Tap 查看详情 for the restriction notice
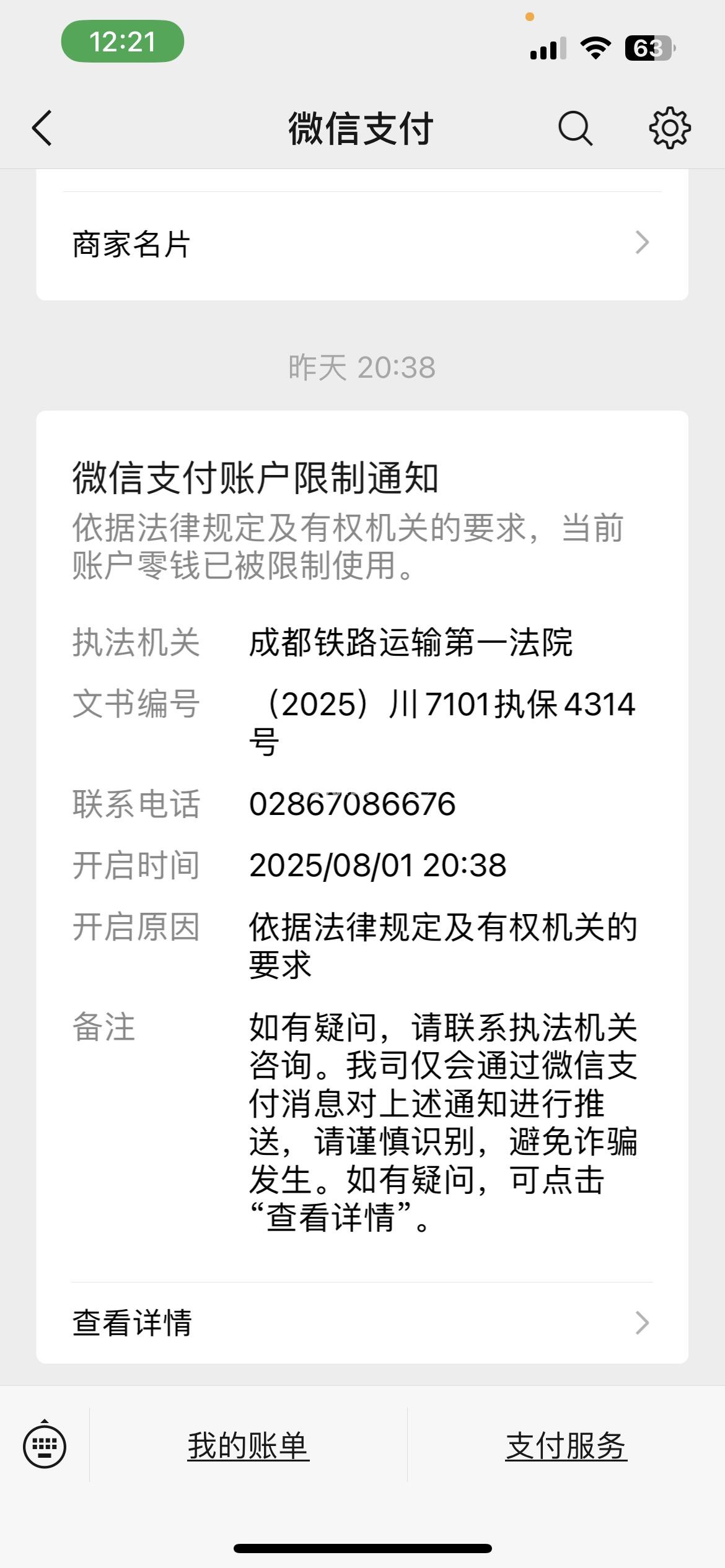 click(x=362, y=1323)
